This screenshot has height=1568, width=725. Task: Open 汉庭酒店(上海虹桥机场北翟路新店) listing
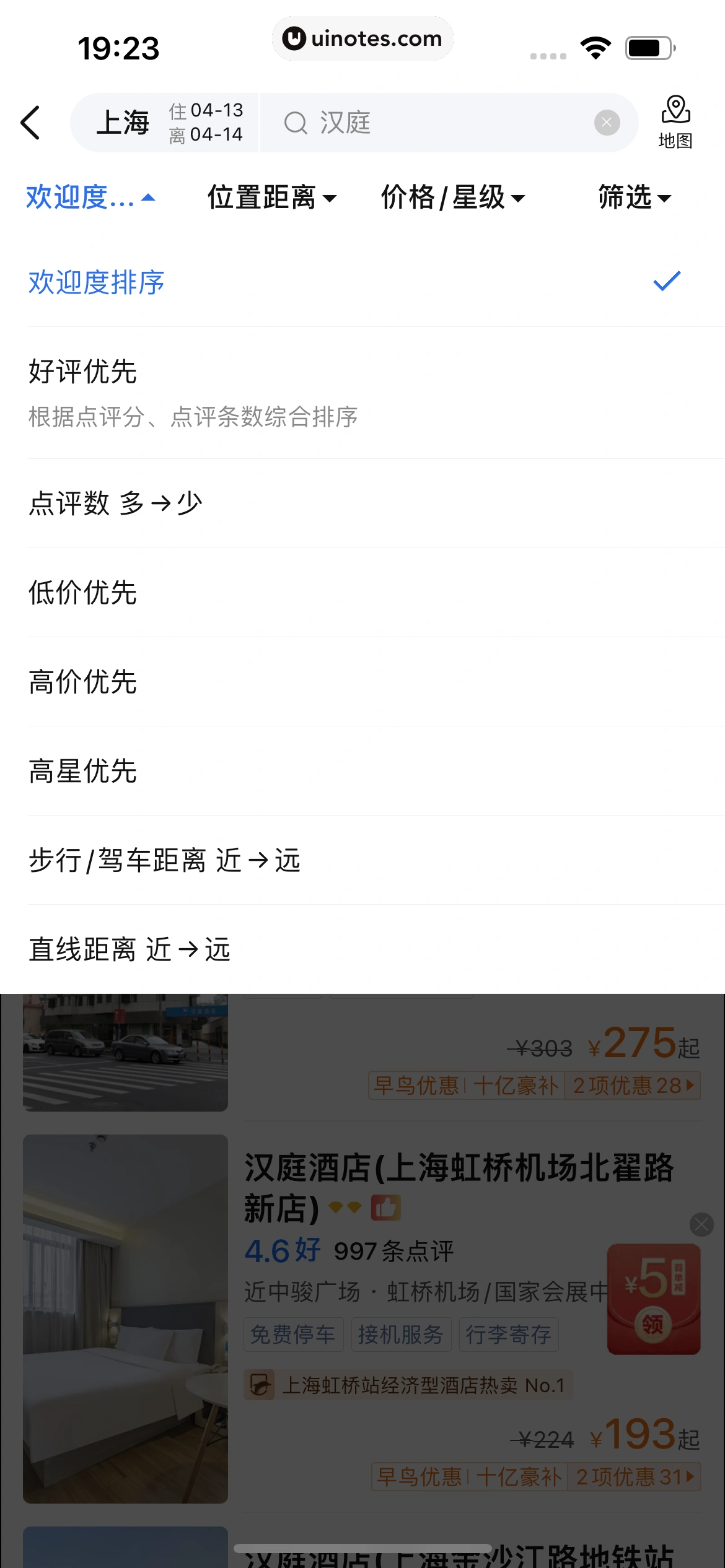point(459,1168)
